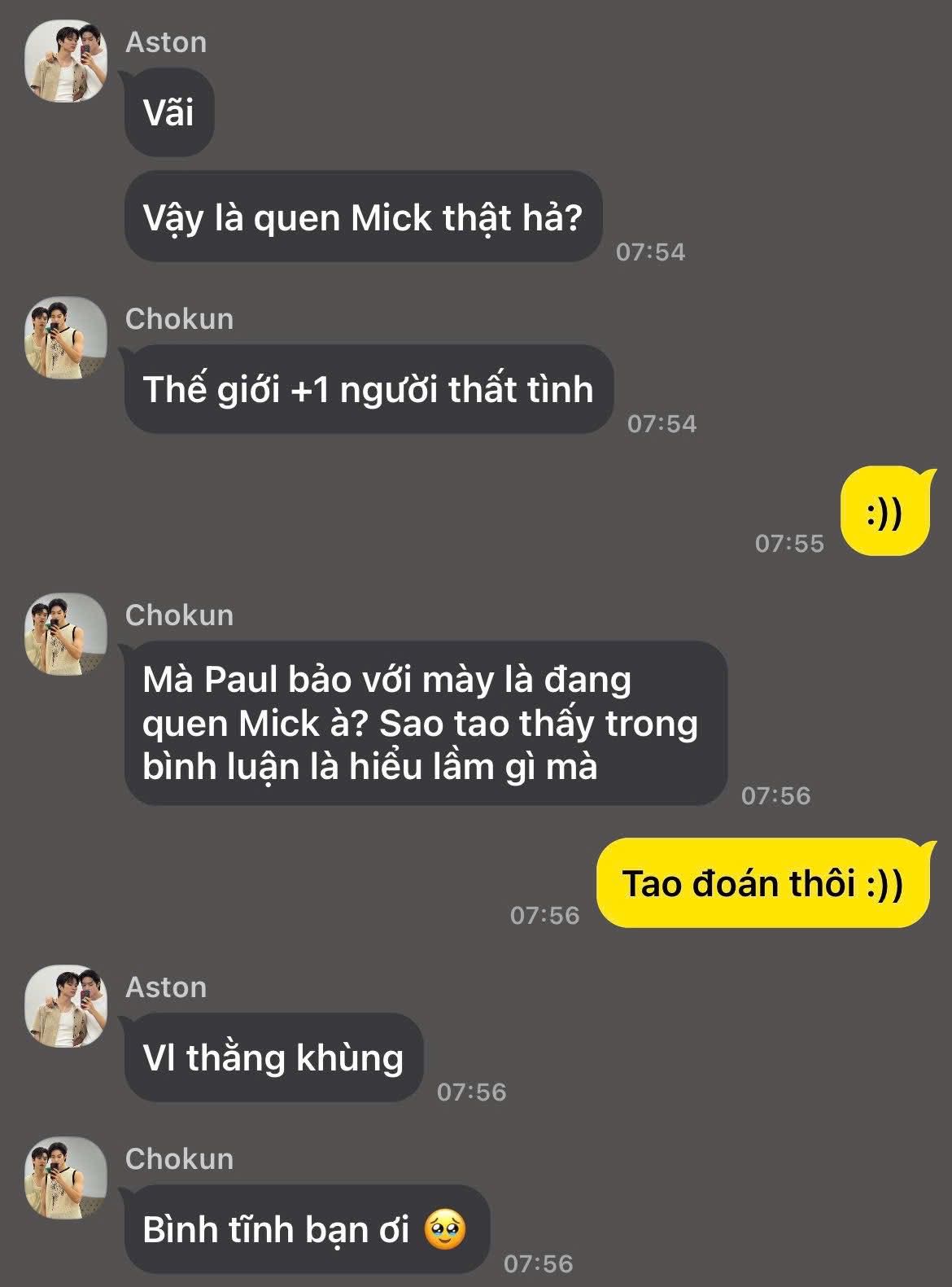Open Aston's avatar next to the "Vãi" message

(x=66, y=61)
